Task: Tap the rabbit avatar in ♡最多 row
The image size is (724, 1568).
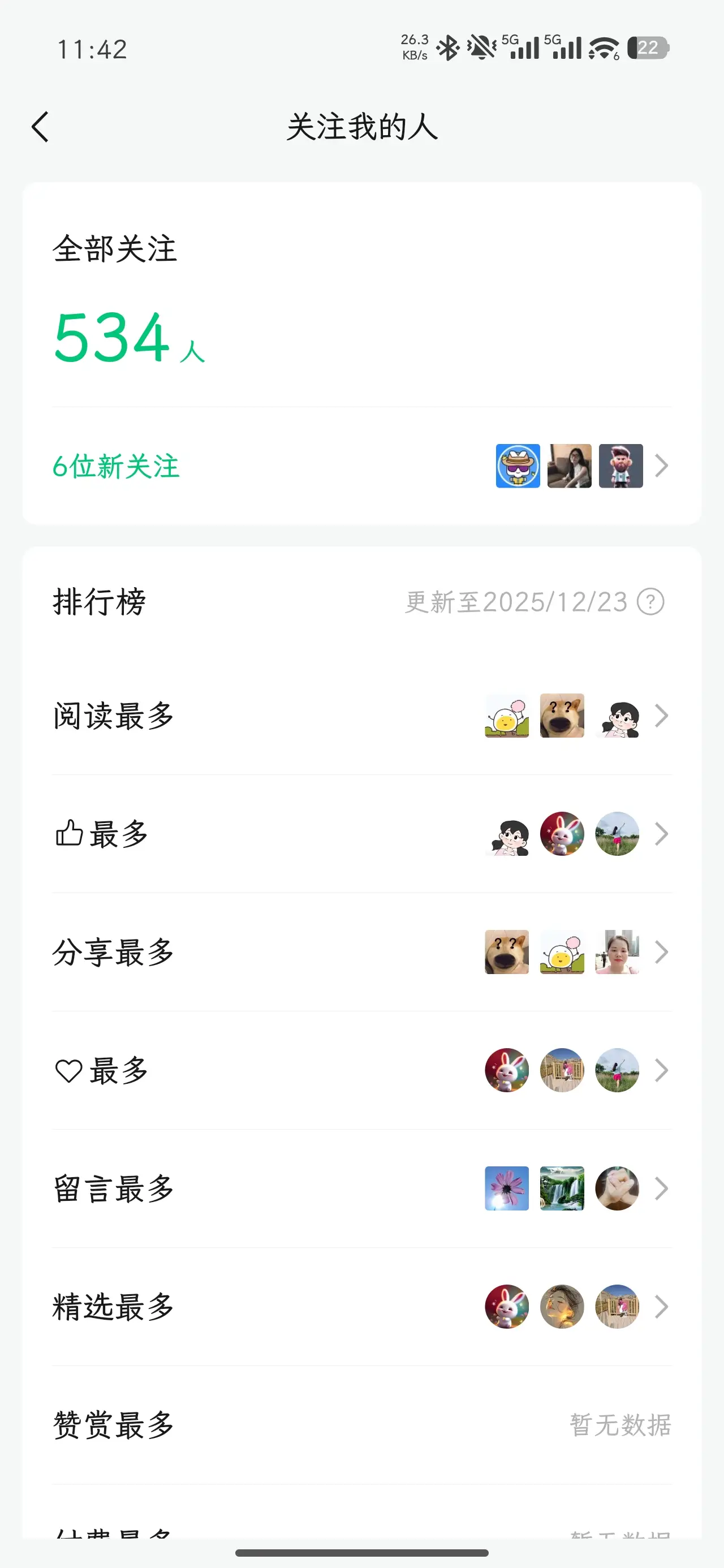Action: pyautogui.click(x=507, y=1071)
